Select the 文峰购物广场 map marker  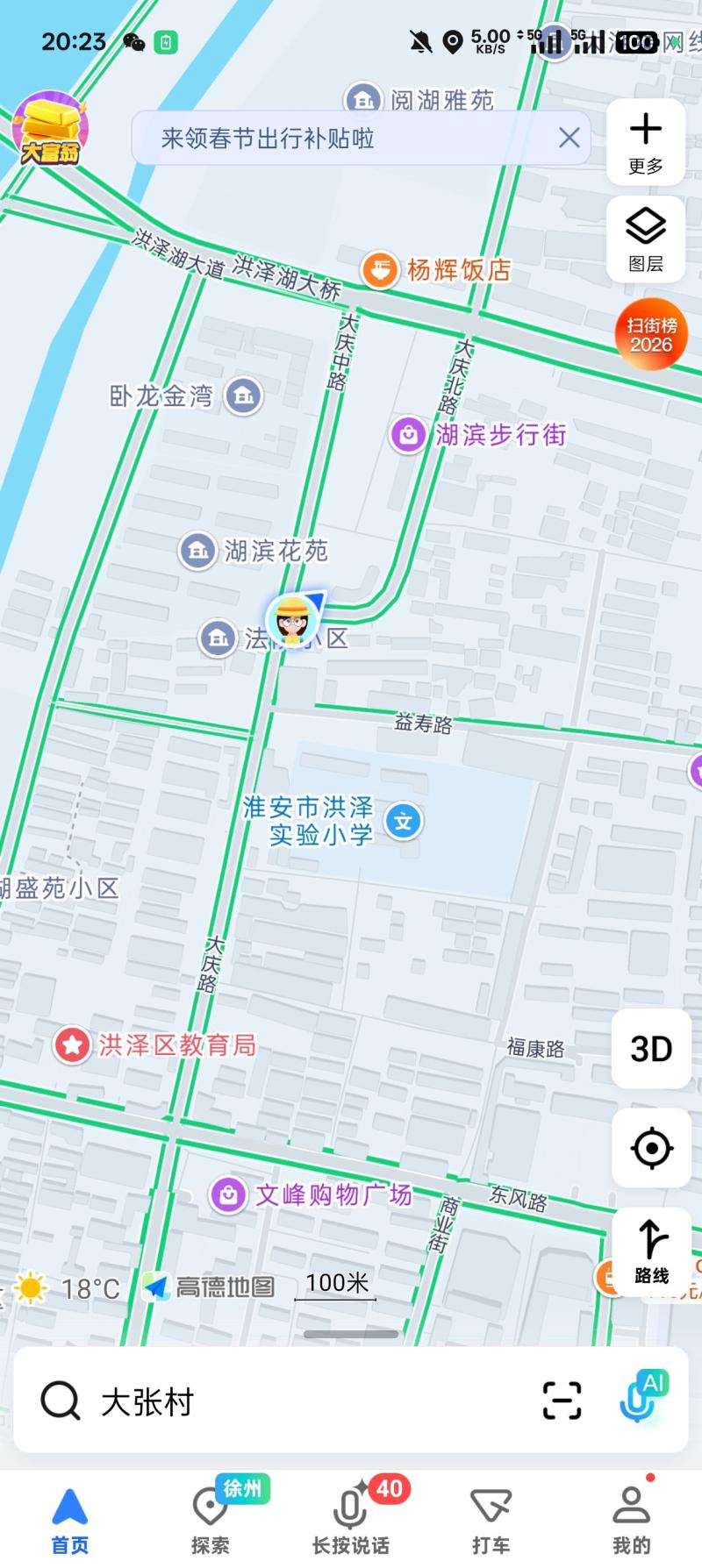(x=228, y=1194)
